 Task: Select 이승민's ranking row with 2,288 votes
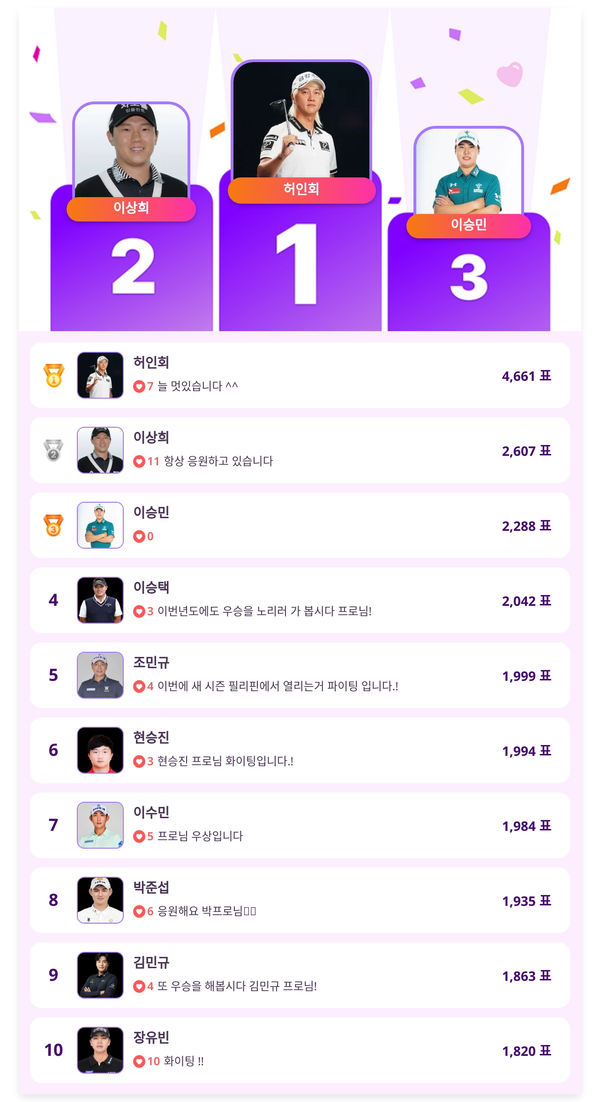point(300,526)
